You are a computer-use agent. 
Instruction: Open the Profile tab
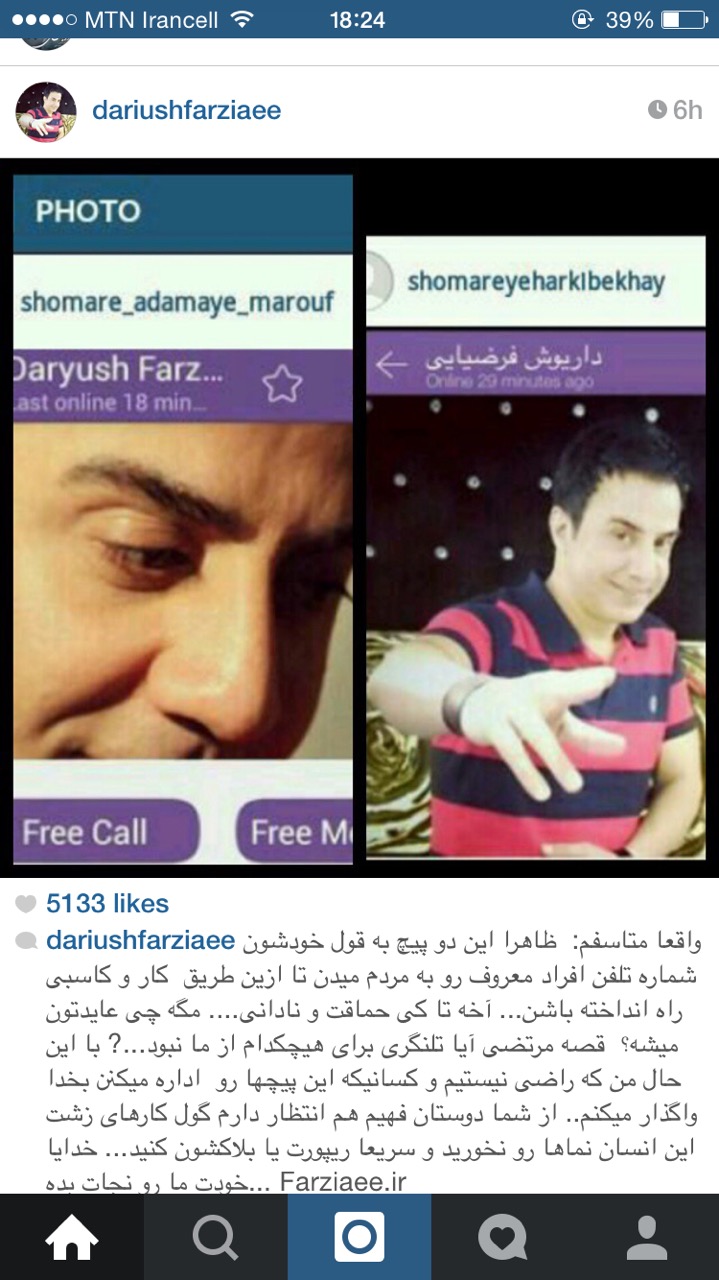point(647,1238)
